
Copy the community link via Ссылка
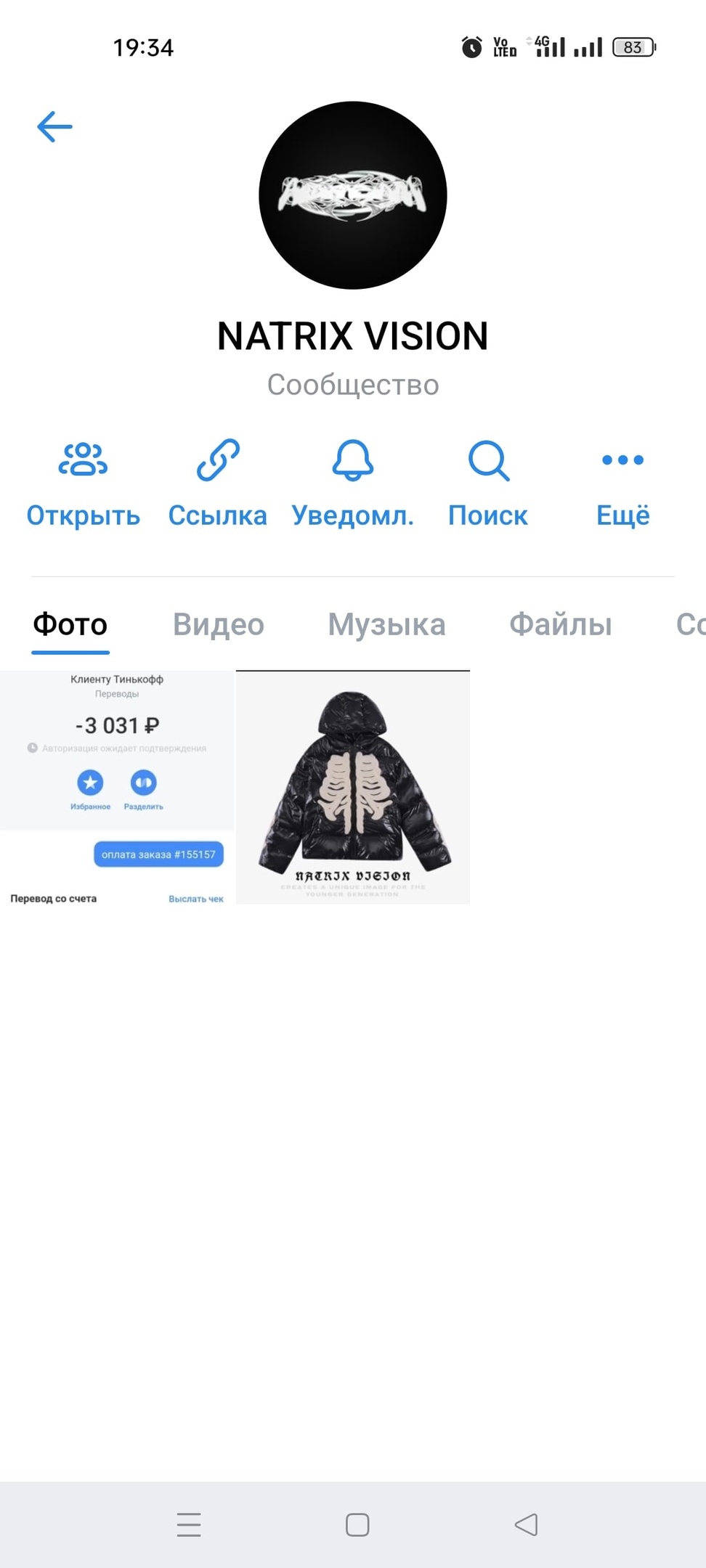pyautogui.click(x=217, y=483)
